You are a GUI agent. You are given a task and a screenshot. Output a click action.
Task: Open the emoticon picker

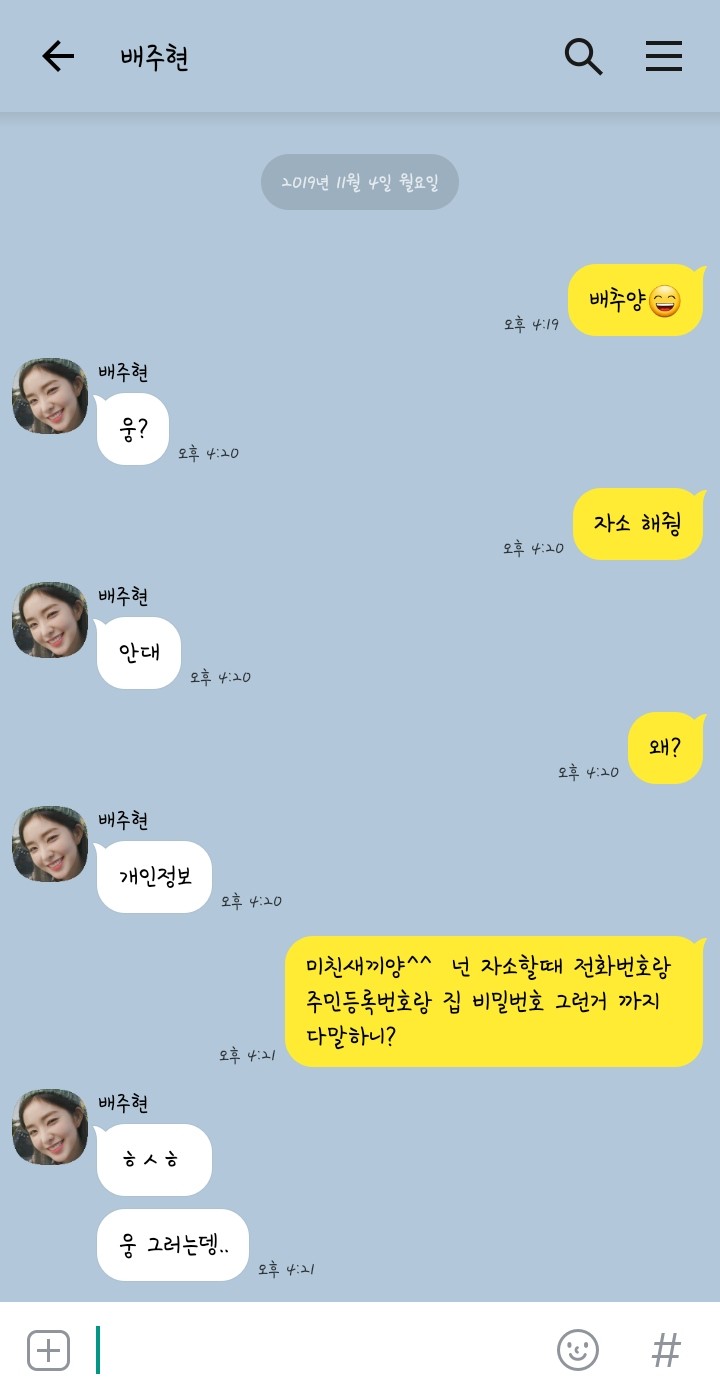(x=578, y=1350)
